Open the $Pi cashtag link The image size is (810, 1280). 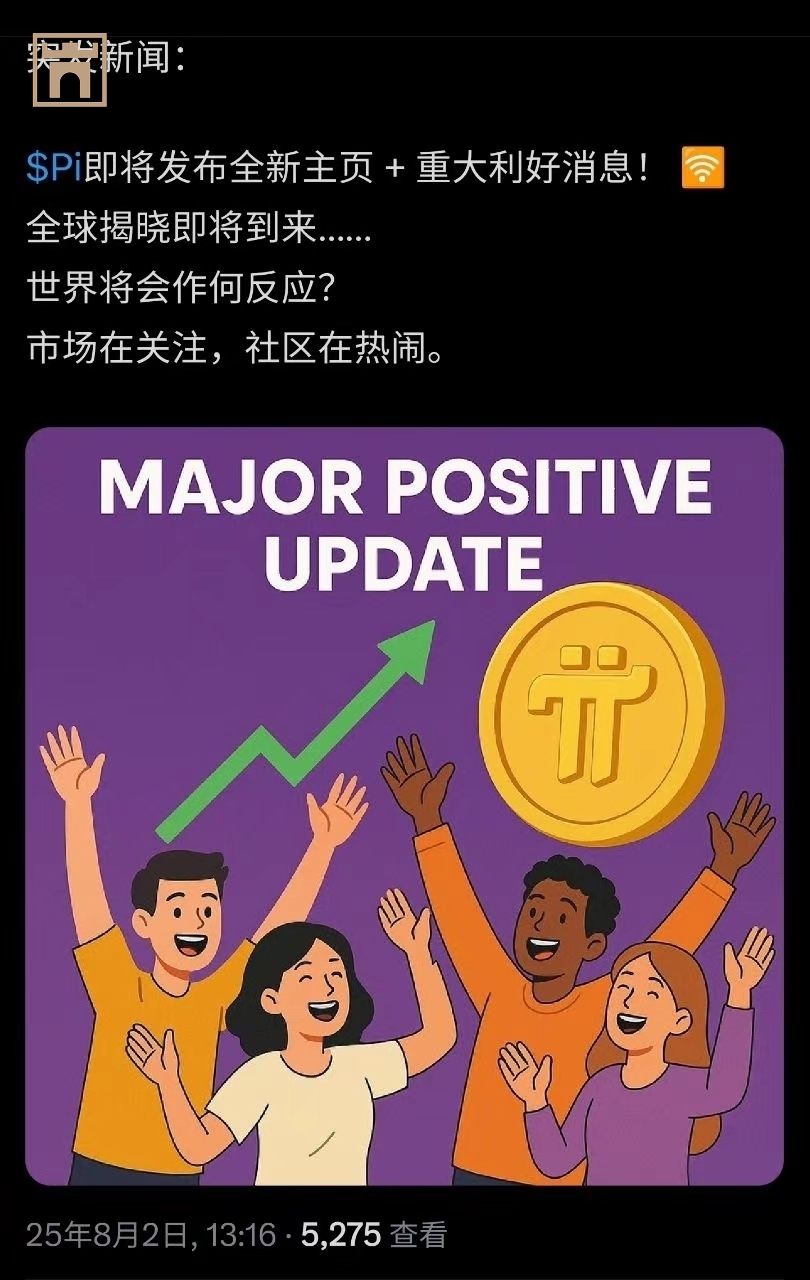click(54, 169)
